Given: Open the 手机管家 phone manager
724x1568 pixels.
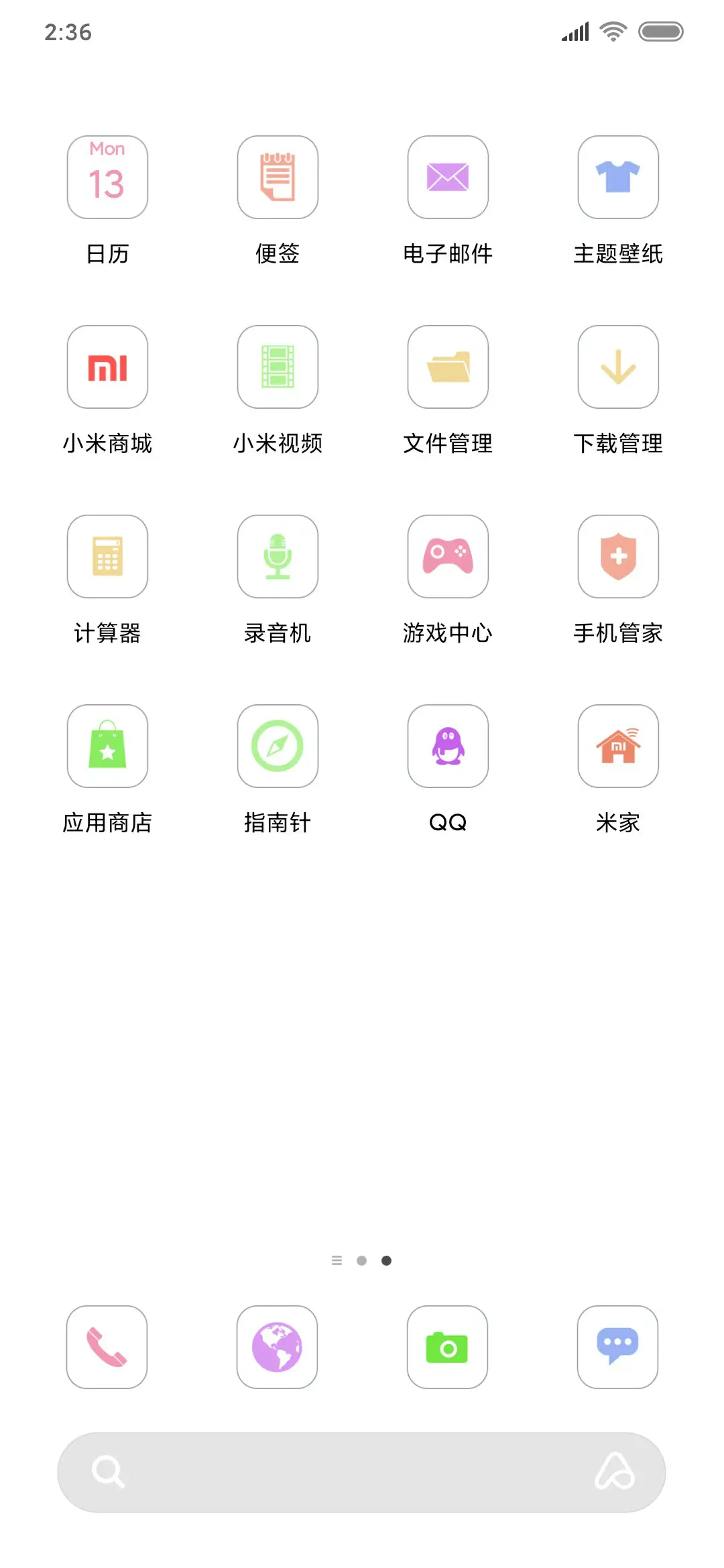Looking at the screenshot, I should tap(617, 557).
